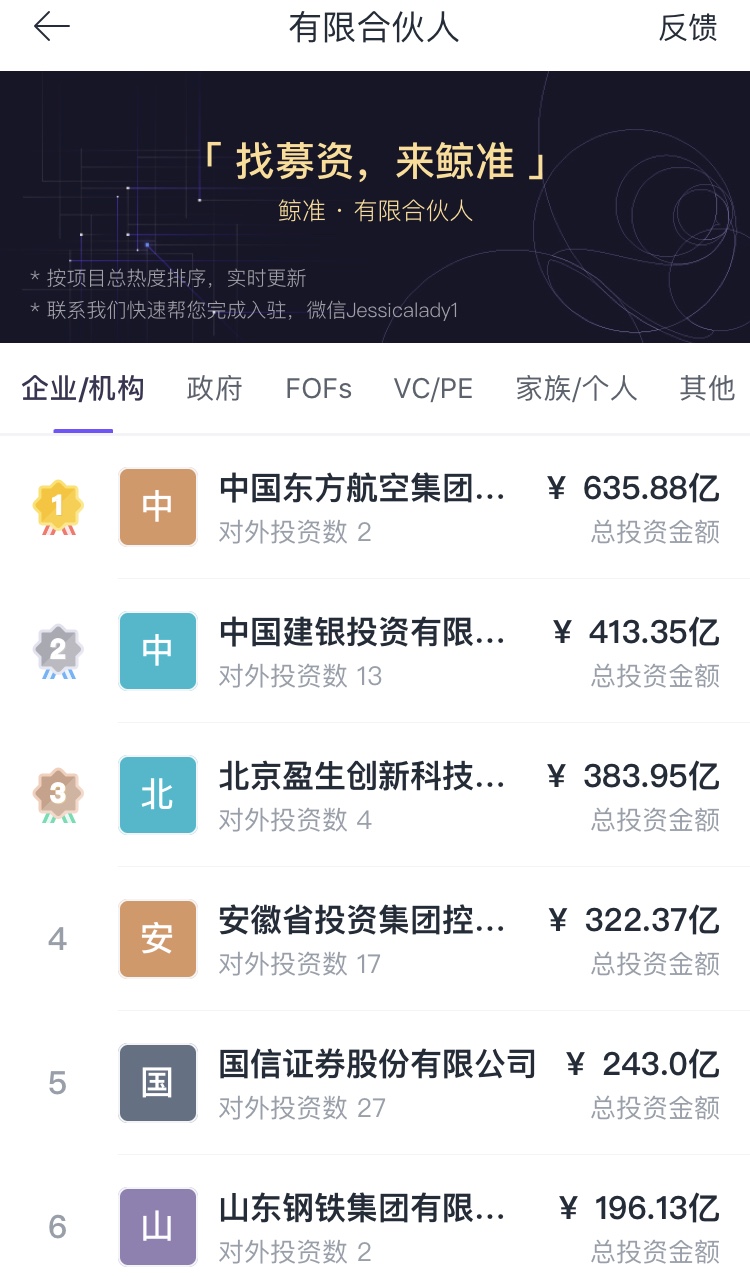Open 国信证券股份有限公司 details
This screenshot has width=750, height=1277.
pyautogui.click(x=377, y=1064)
